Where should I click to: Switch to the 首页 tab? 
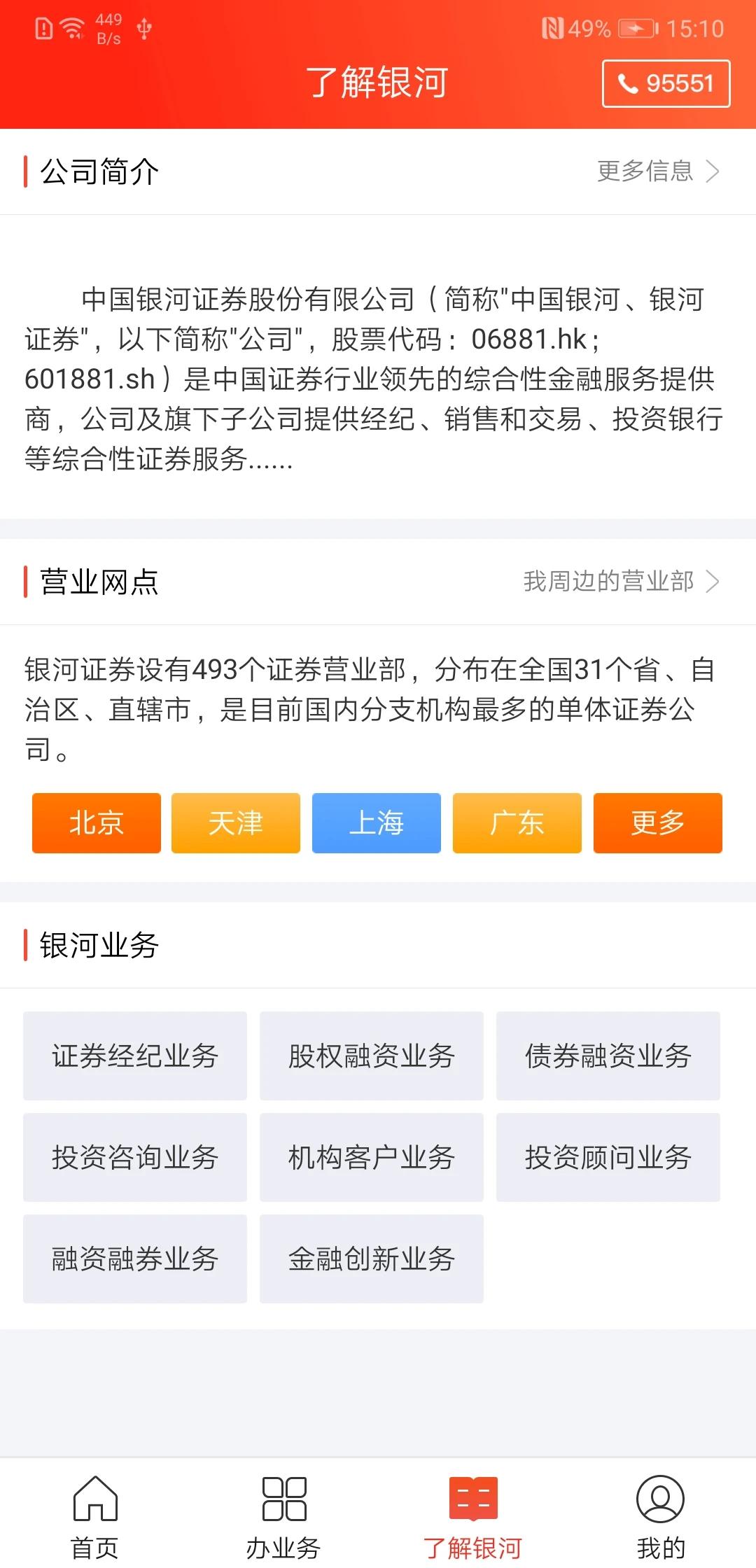pos(95,1515)
